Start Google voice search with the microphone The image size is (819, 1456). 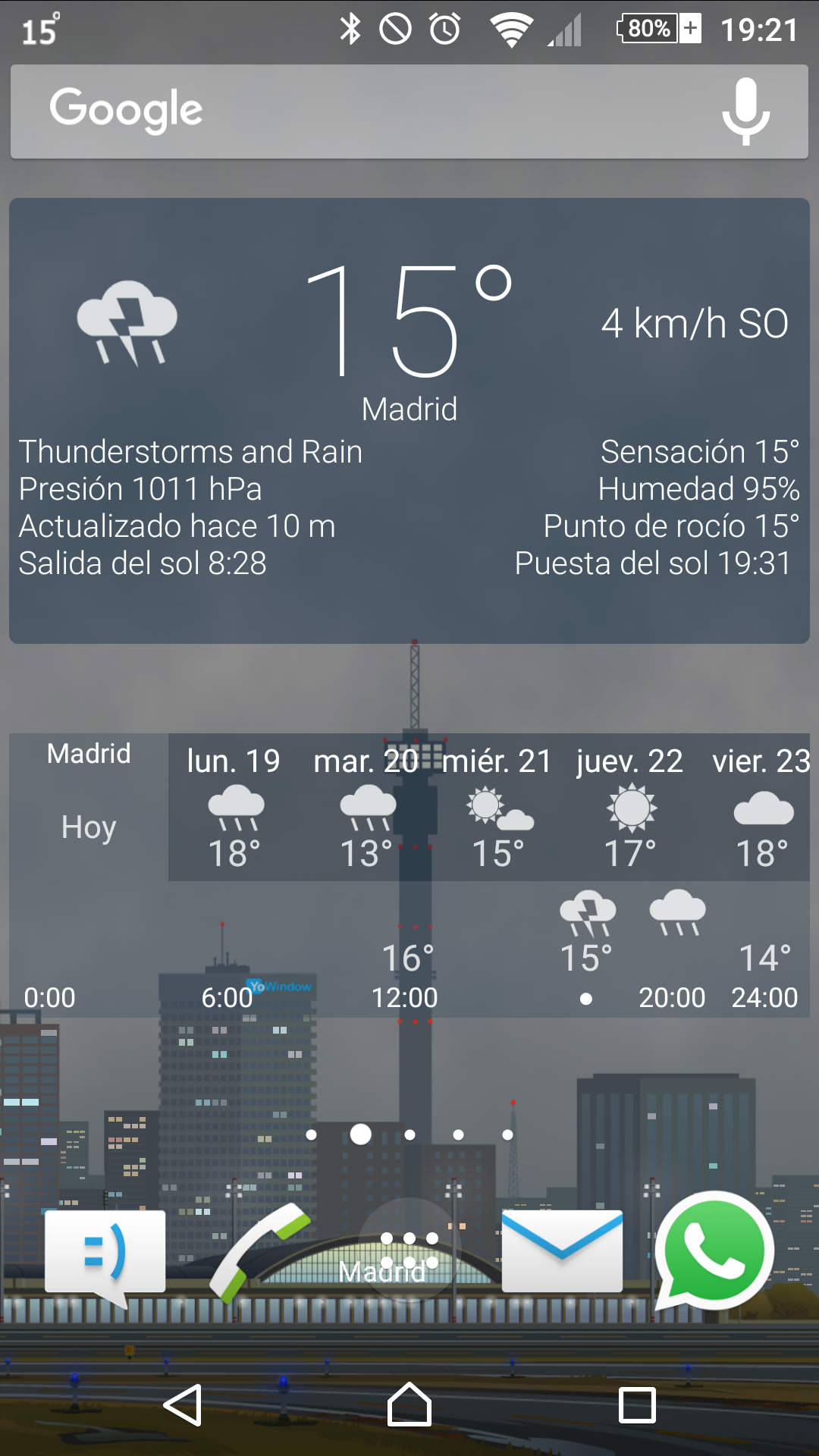(745, 111)
